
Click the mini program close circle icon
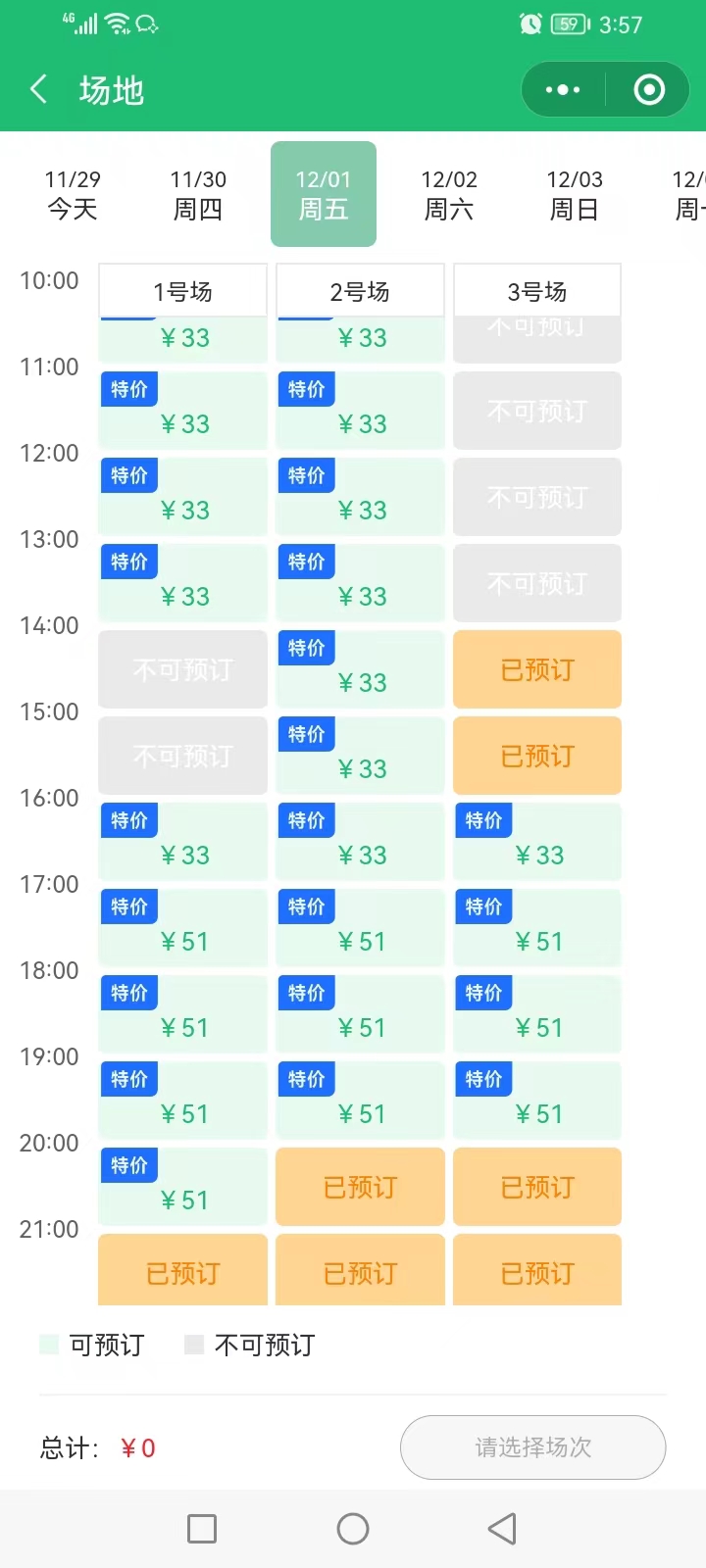click(x=648, y=89)
